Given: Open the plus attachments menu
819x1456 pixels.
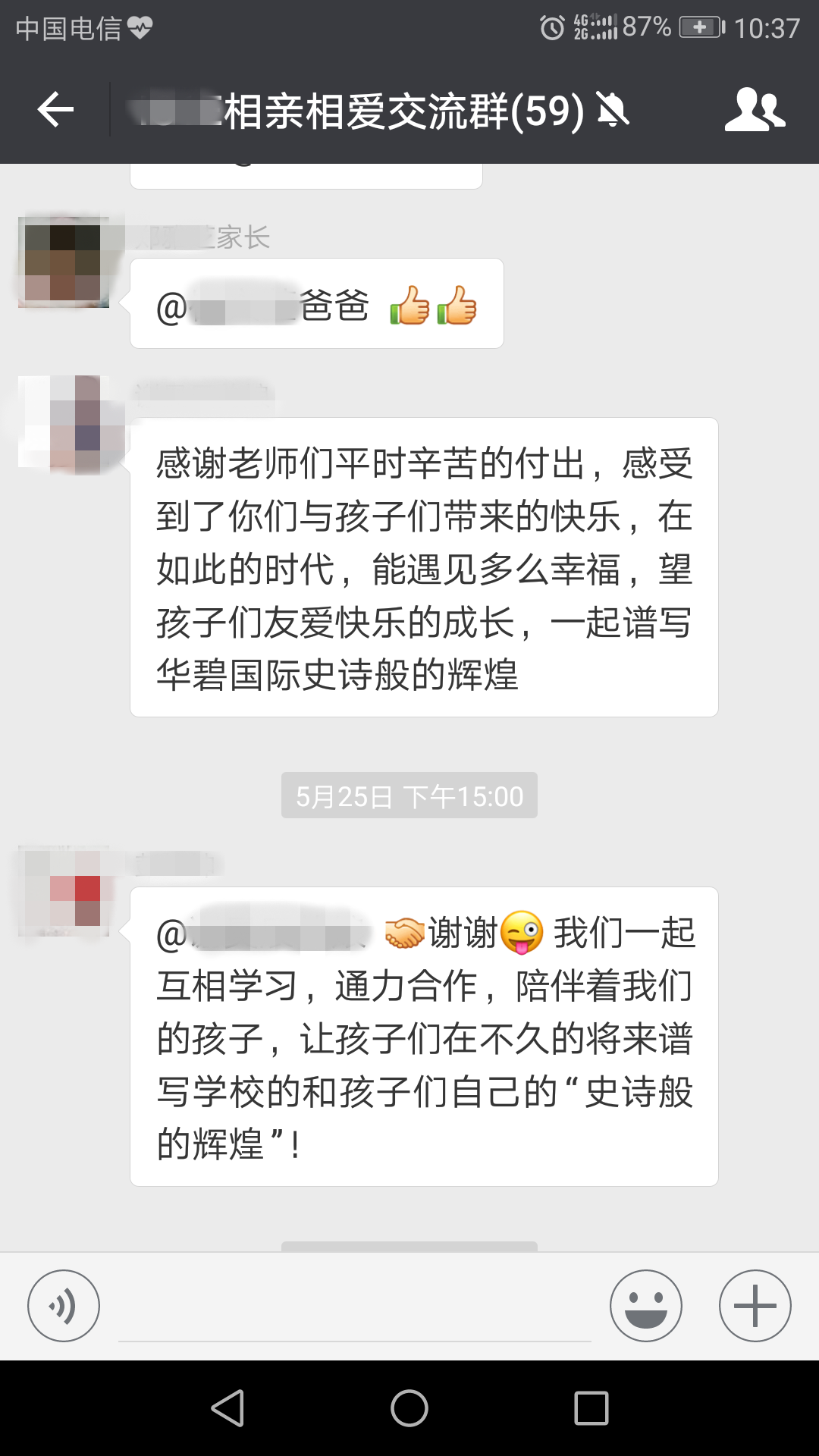Looking at the screenshot, I should click(755, 1306).
